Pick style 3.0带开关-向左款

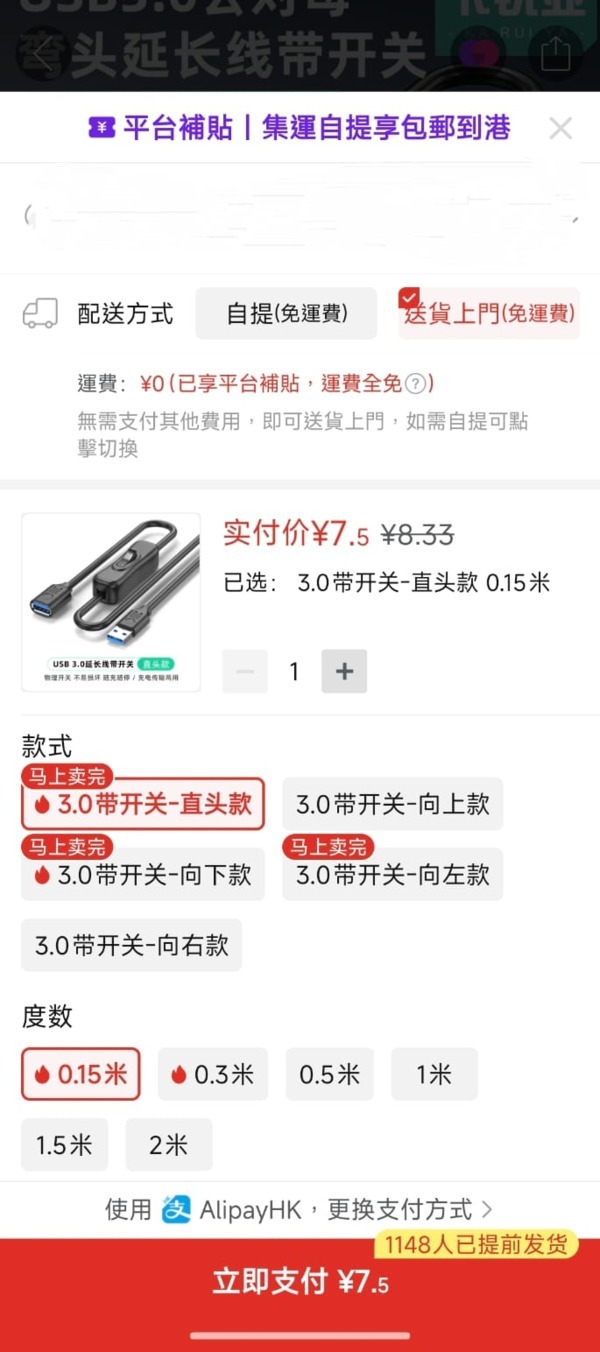(392, 875)
